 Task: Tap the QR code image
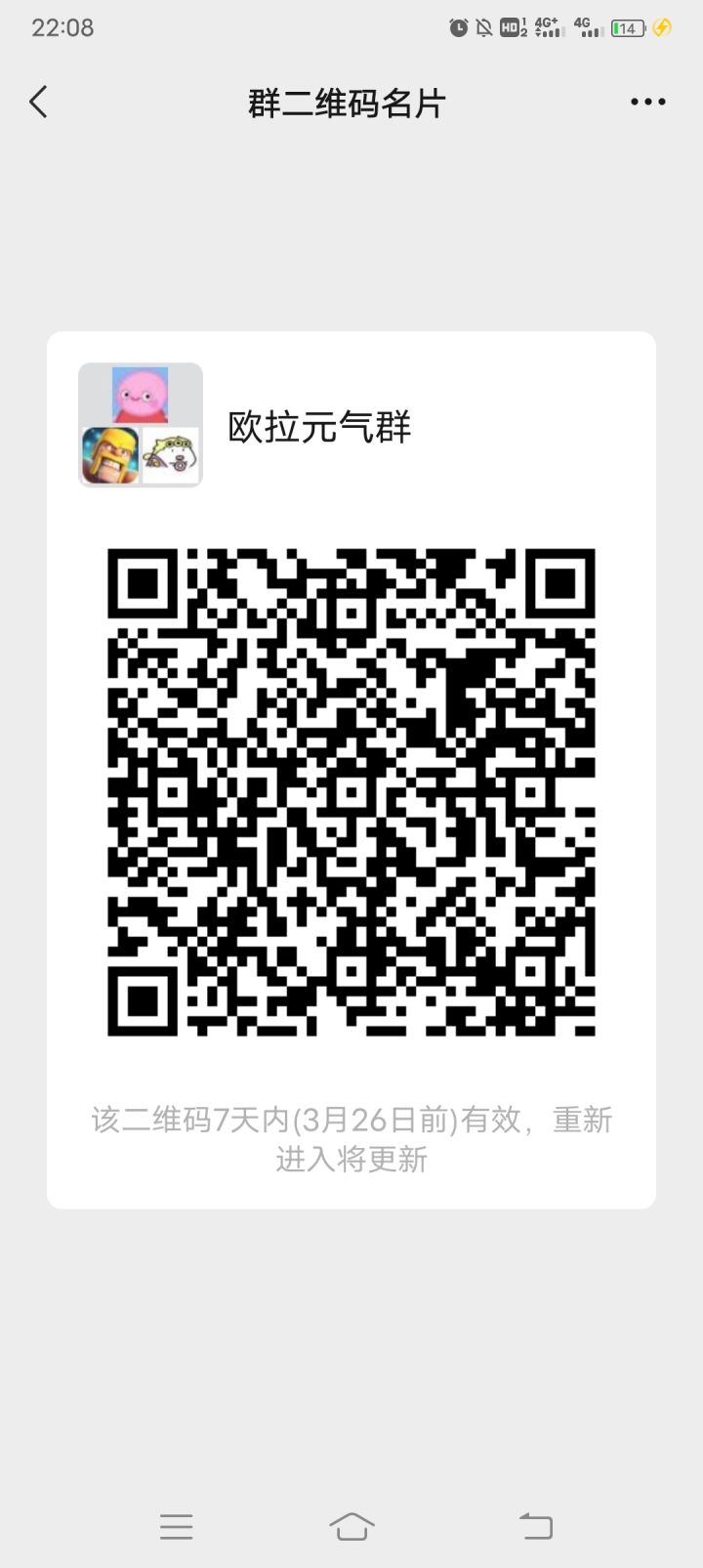[351, 791]
